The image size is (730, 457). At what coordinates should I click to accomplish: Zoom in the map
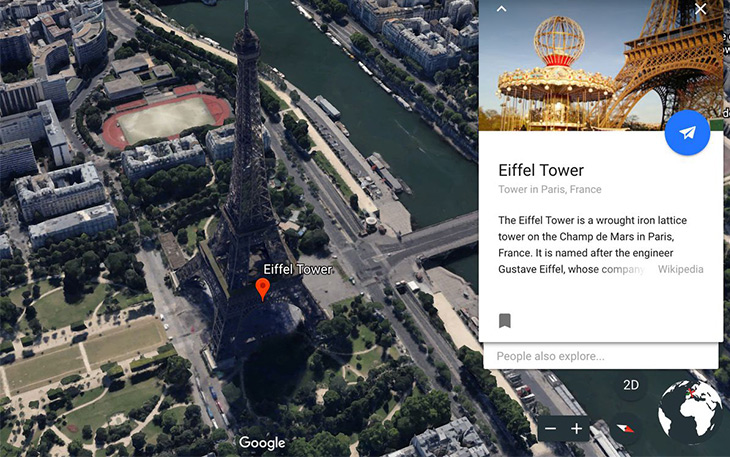pyautogui.click(x=577, y=429)
